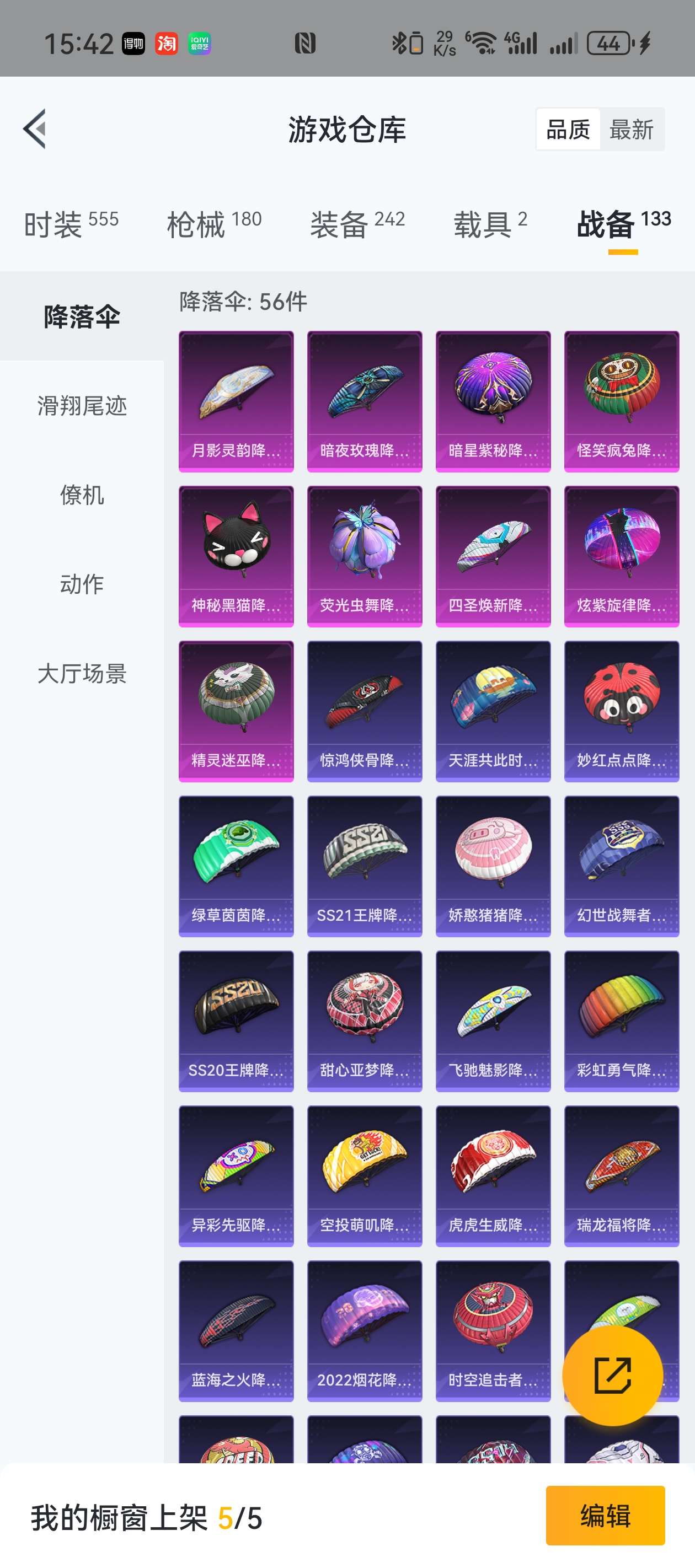Screen dimensions: 695x1568
Task: Choose 动作 from the side menu
Action: 82,584
